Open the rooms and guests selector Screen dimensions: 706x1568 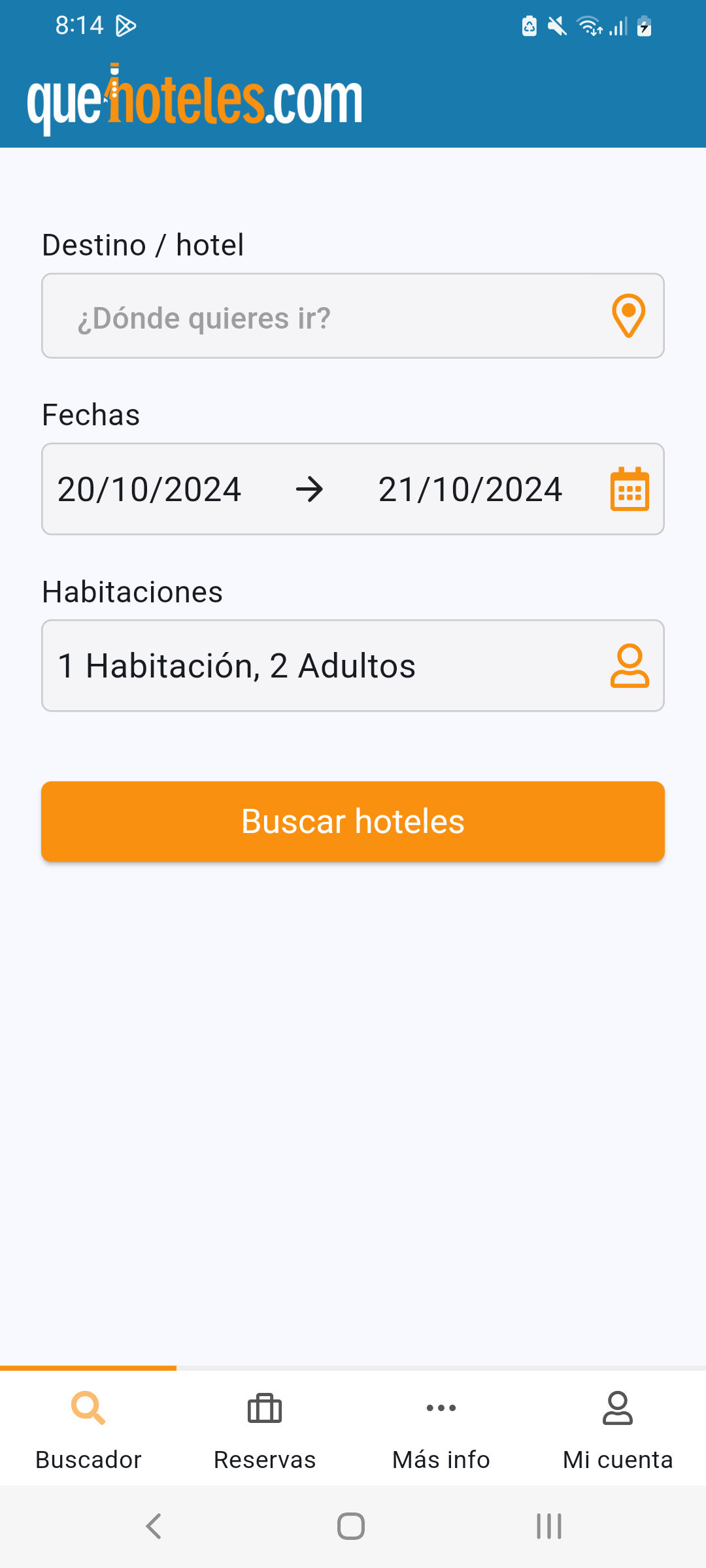point(353,666)
